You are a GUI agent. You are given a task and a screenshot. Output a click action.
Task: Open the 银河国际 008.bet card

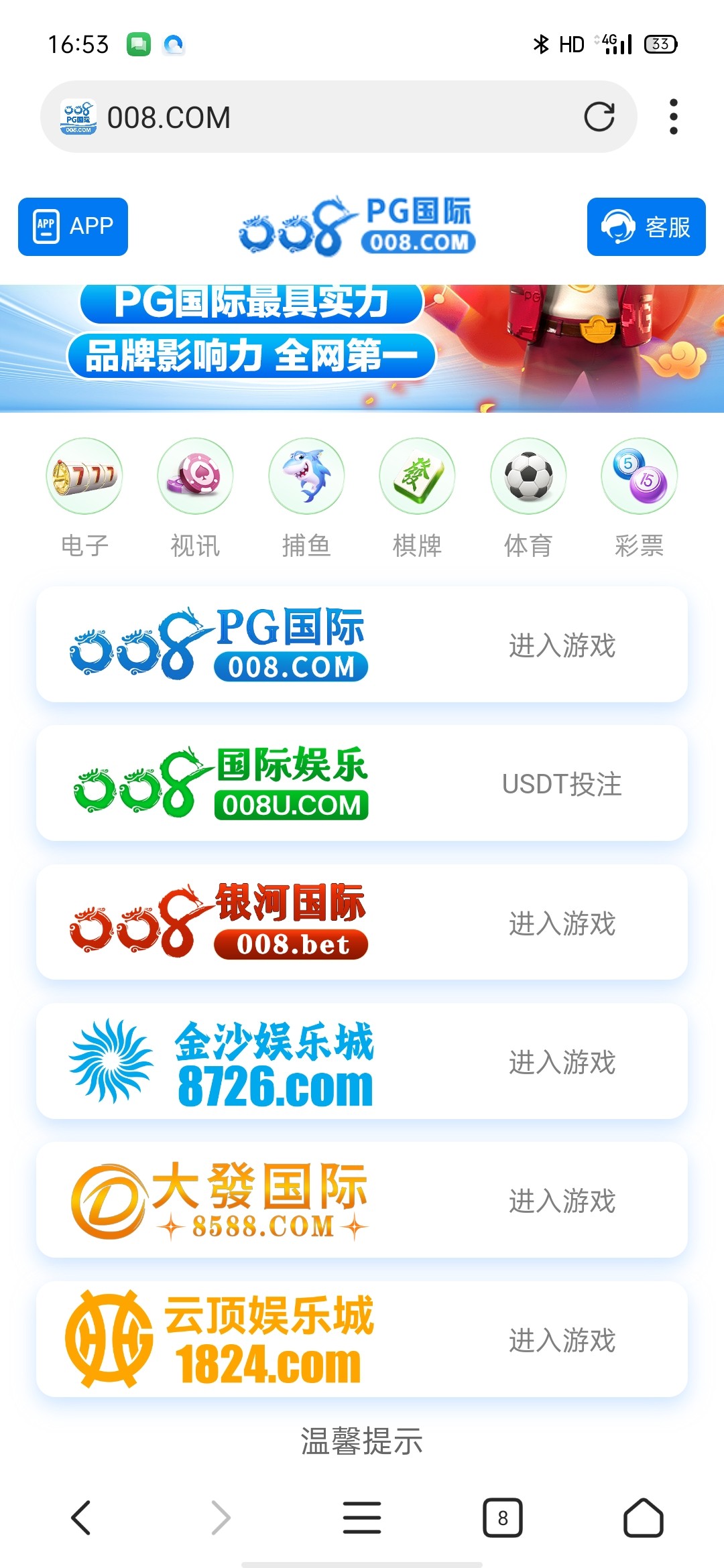pyautogui.click(x=362, y=922)
